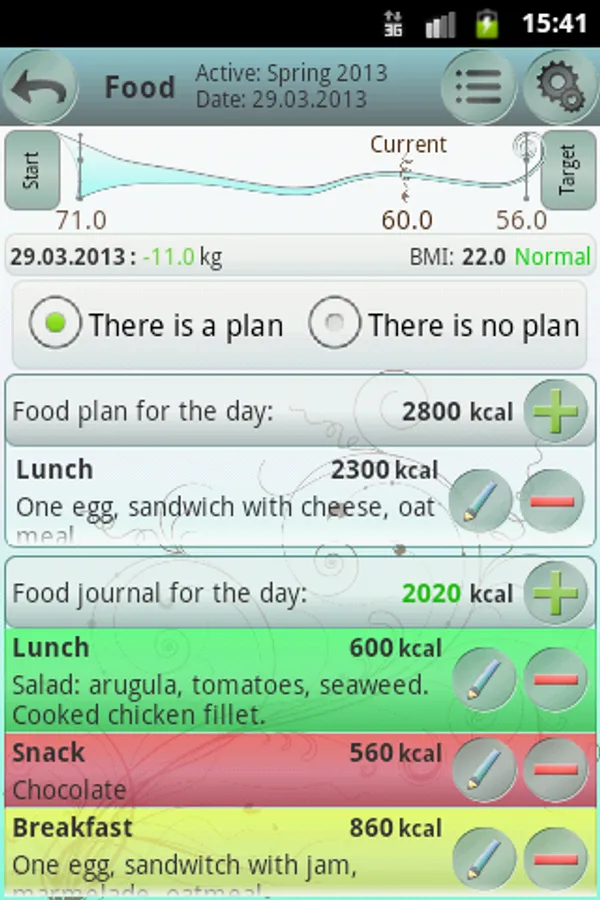Edit the Snack Chocolate entry
Viewport: 600px width, 900px height.
coord(484,769)
